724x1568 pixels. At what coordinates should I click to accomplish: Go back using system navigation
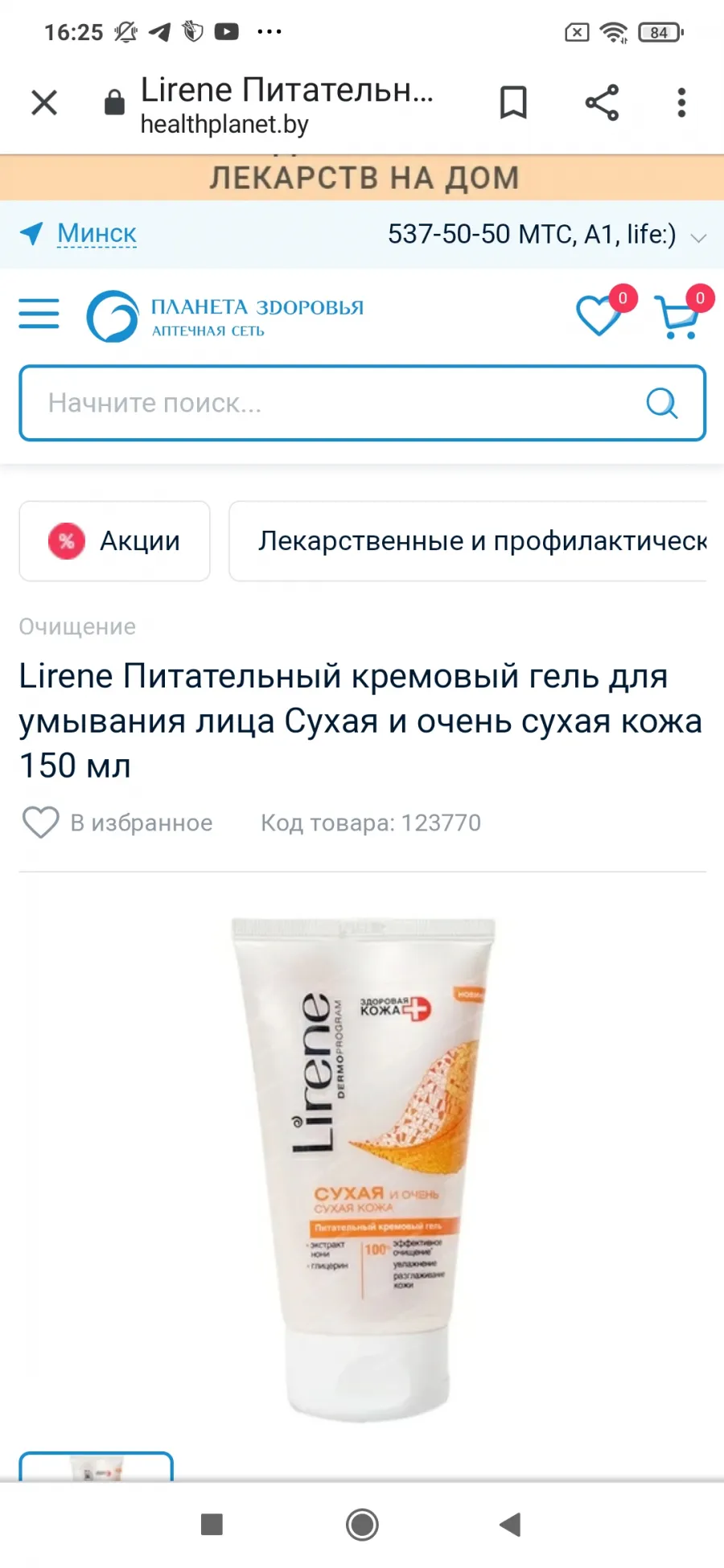(x=510, y=1525)
